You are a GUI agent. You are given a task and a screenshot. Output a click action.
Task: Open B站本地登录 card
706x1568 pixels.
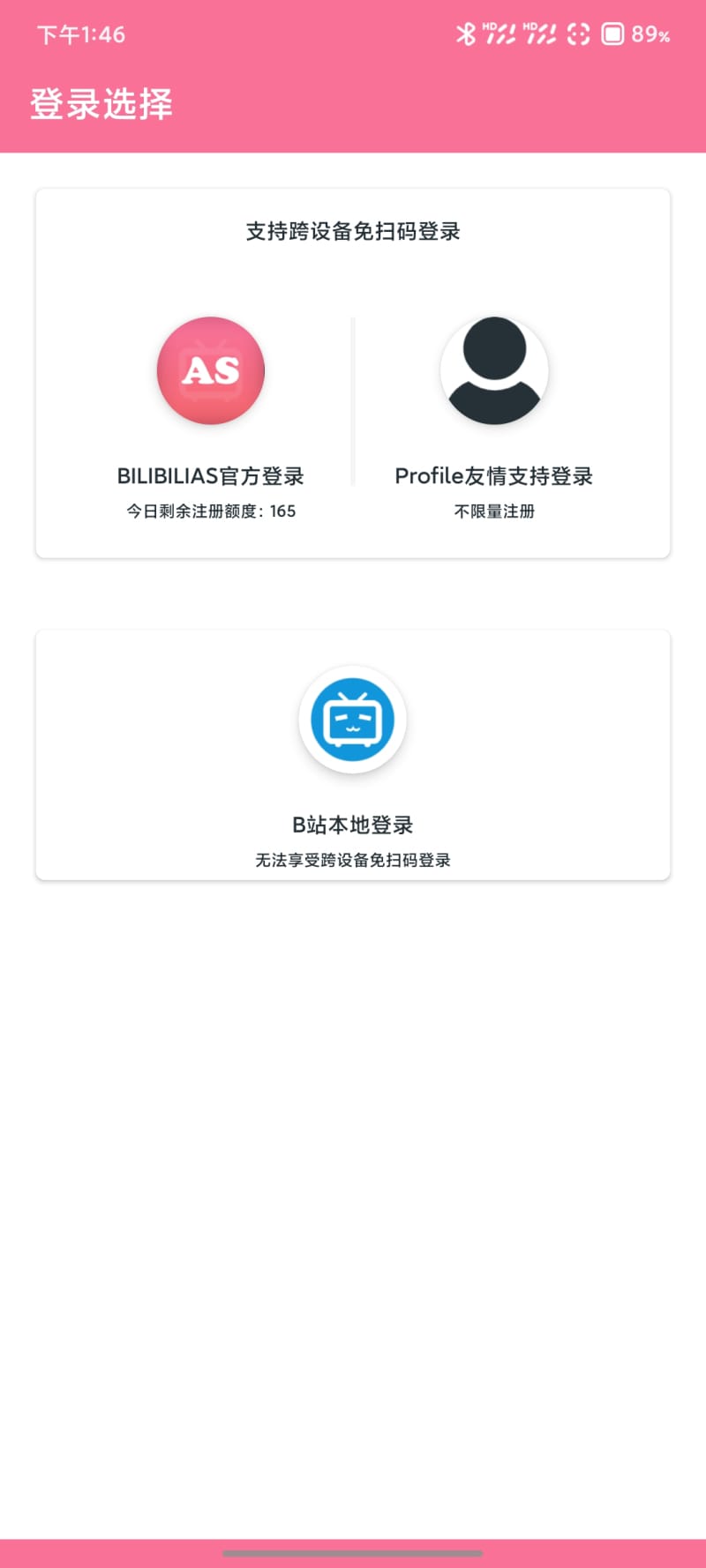[352, 755]
